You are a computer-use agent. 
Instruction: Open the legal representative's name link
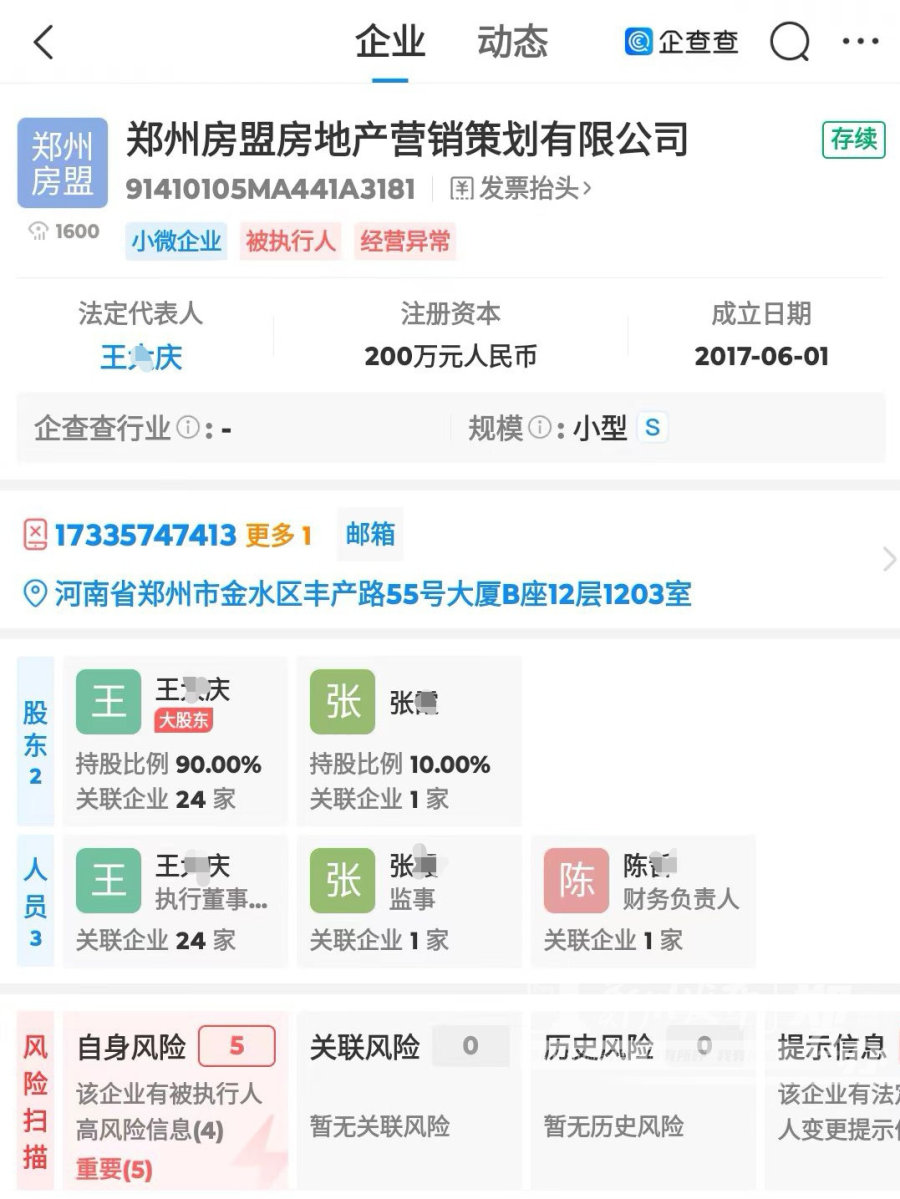[x=141, y=357]
